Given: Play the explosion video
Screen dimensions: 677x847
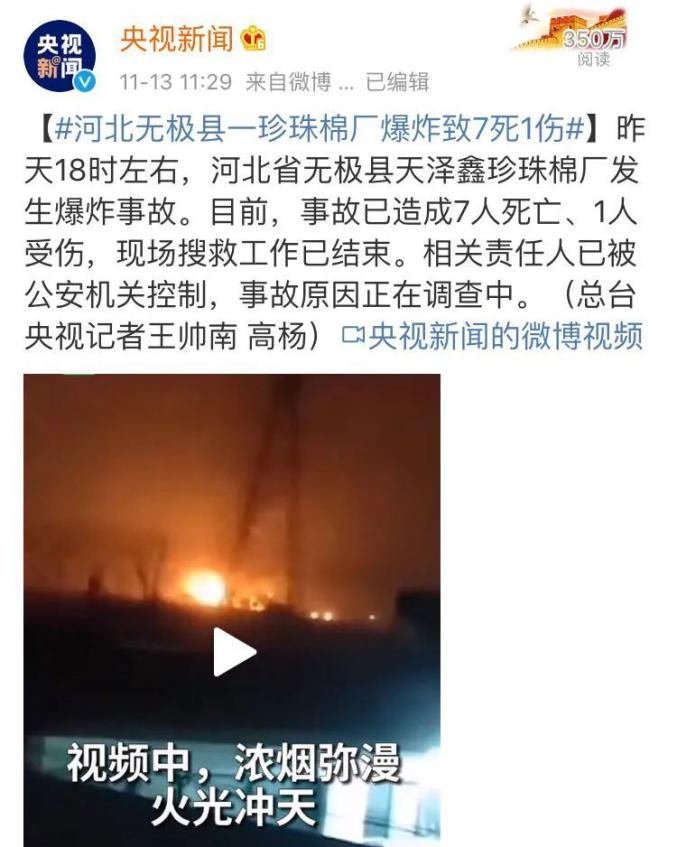Looking at the screenshot, I should coord(233,652).
